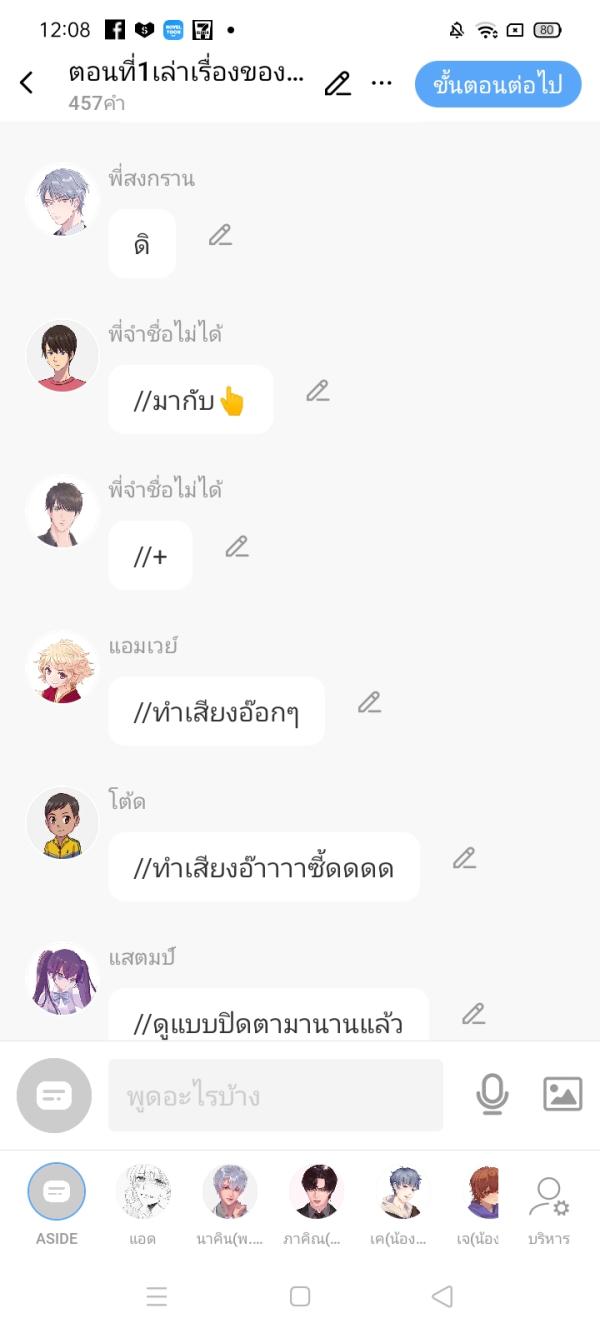Edit โต้ด's message
Viewport: 600px width, 1333px height.
tap(464, 858)
